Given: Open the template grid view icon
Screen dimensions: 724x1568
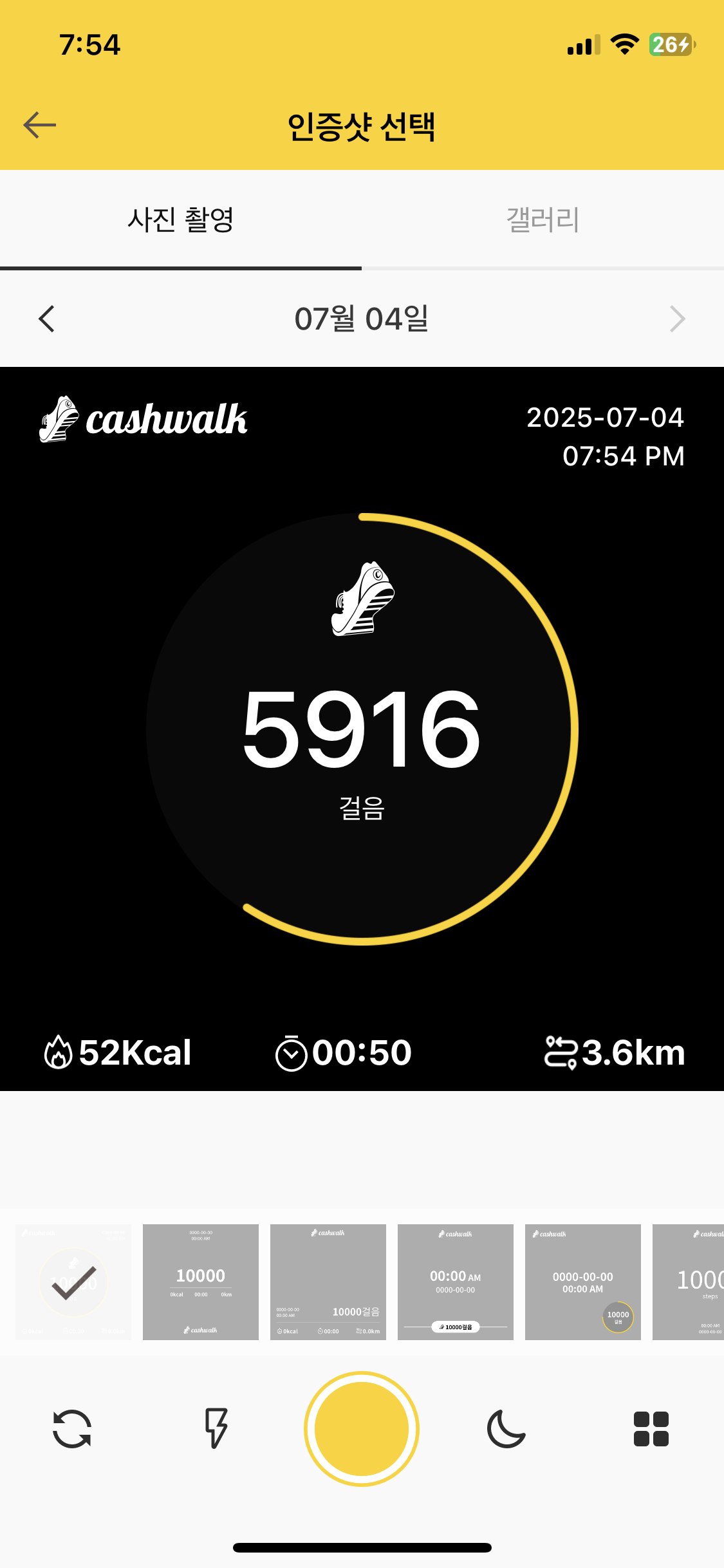Looking at the screenshot, I should (651, 1428).
